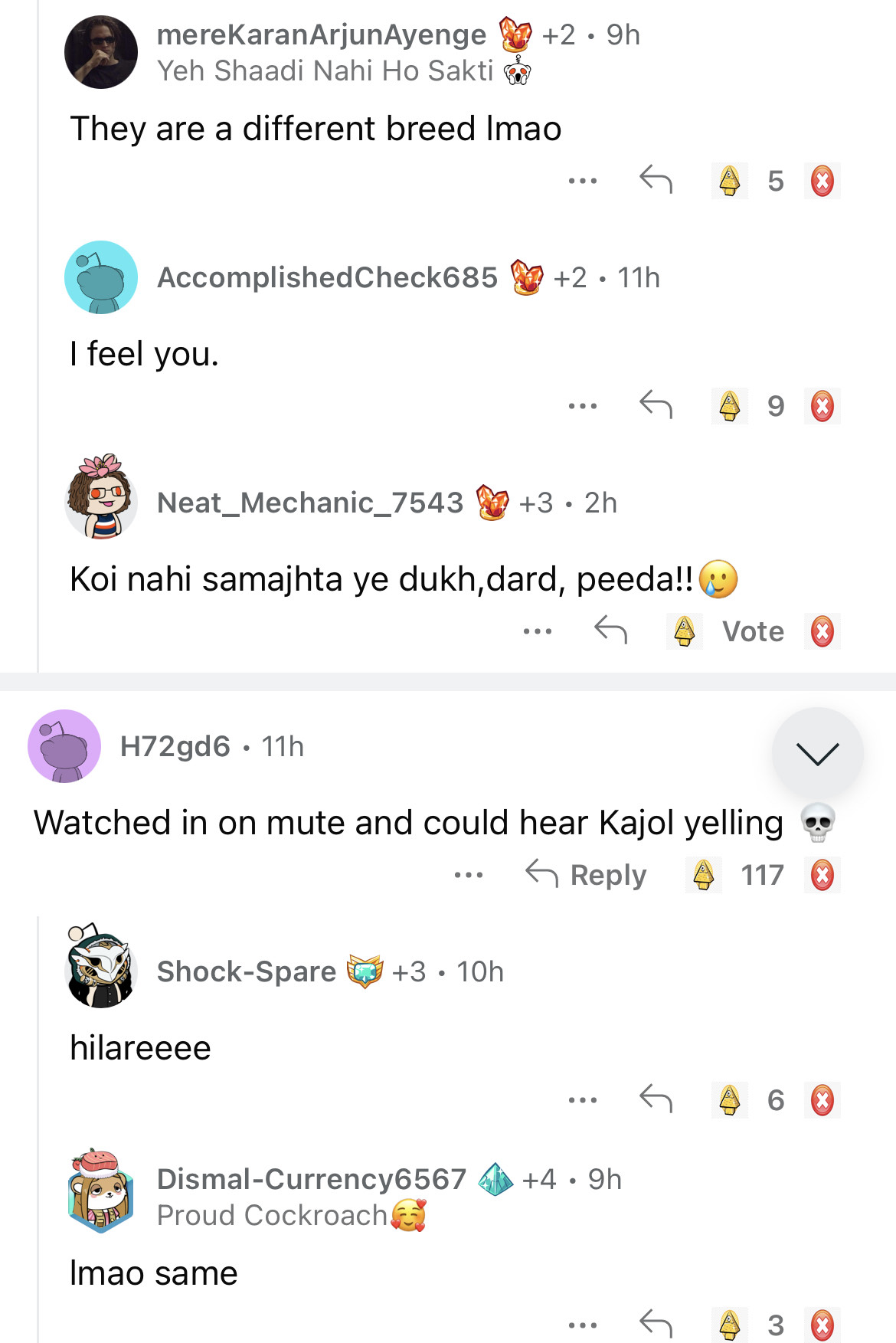Open mereKaranArjunAyenge's profile from username
This screenshot has width=896, height=1343.
tap(321, 35)
